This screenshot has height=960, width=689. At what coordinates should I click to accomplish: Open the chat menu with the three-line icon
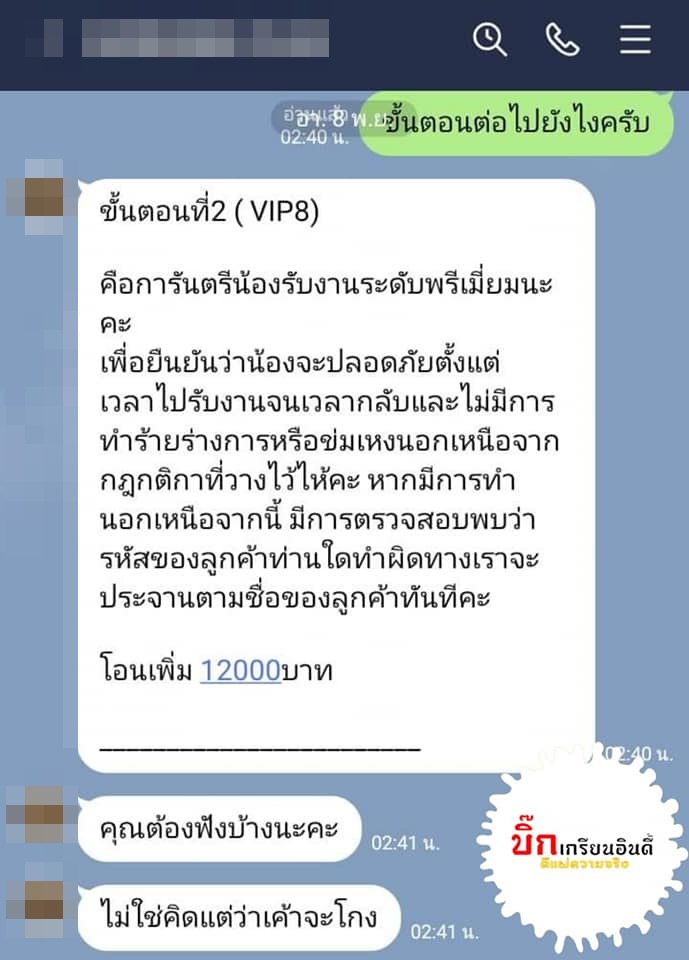tap(635, 40)
